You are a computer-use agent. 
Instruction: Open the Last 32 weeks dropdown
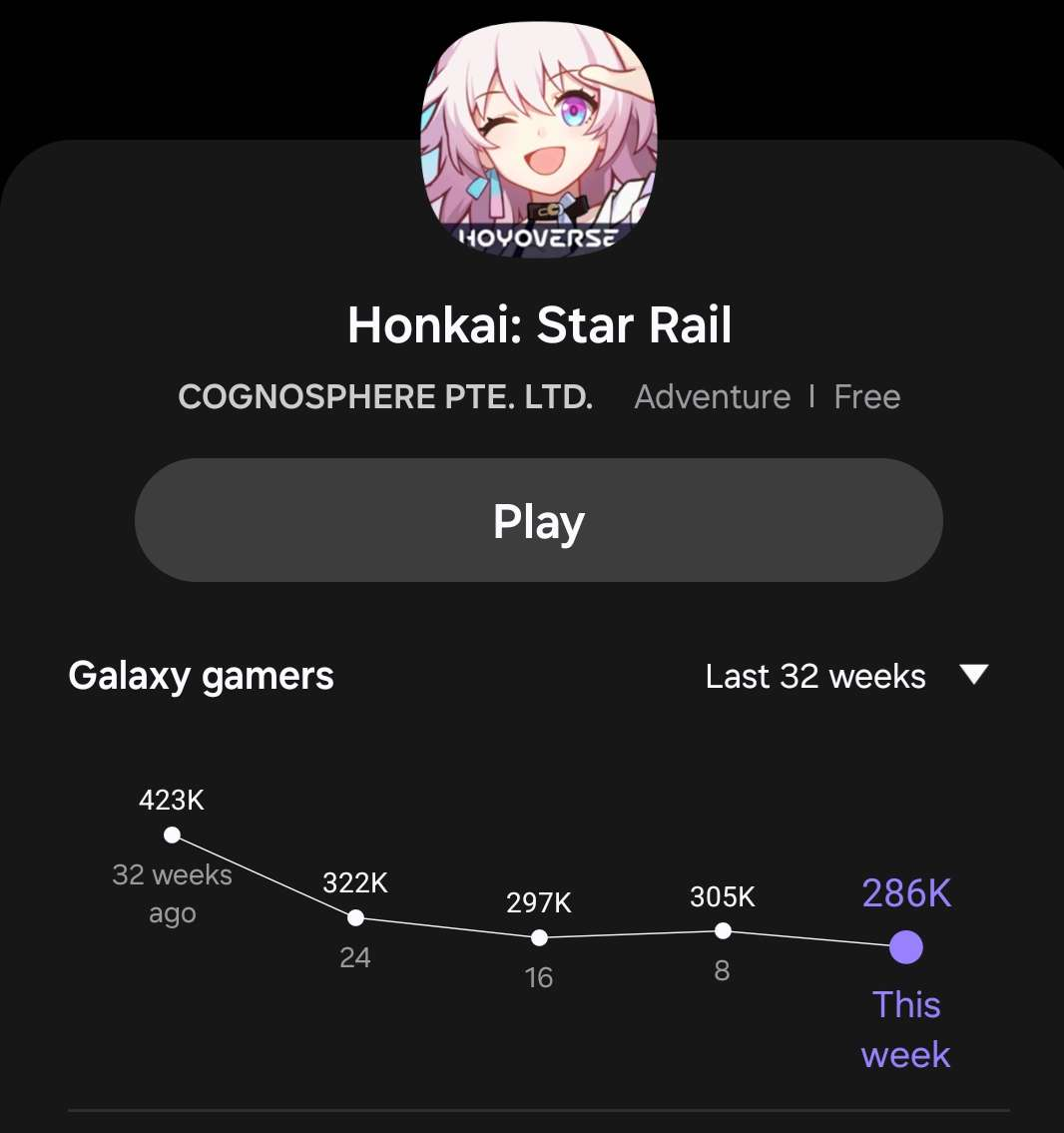coord(846,677)
